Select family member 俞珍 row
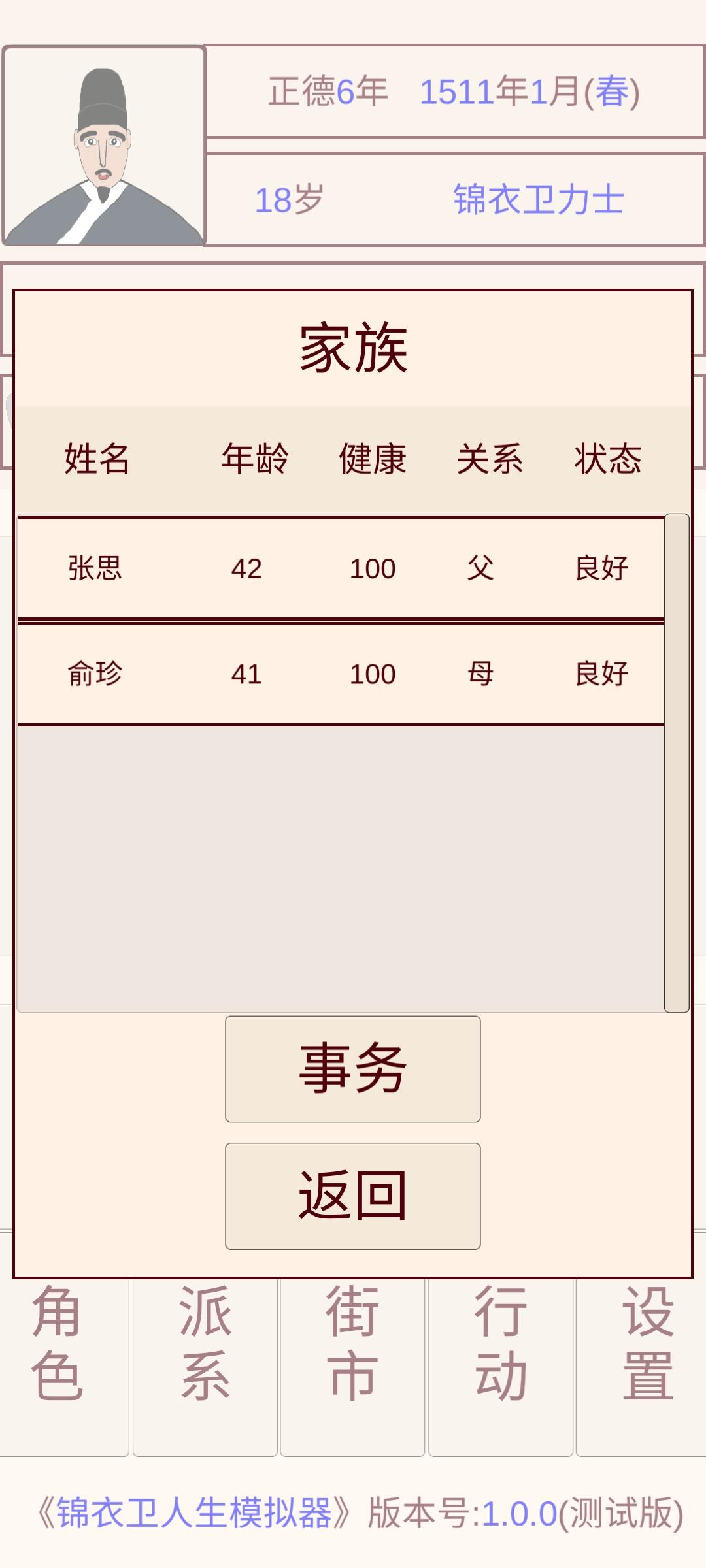 tap(340, 674)
